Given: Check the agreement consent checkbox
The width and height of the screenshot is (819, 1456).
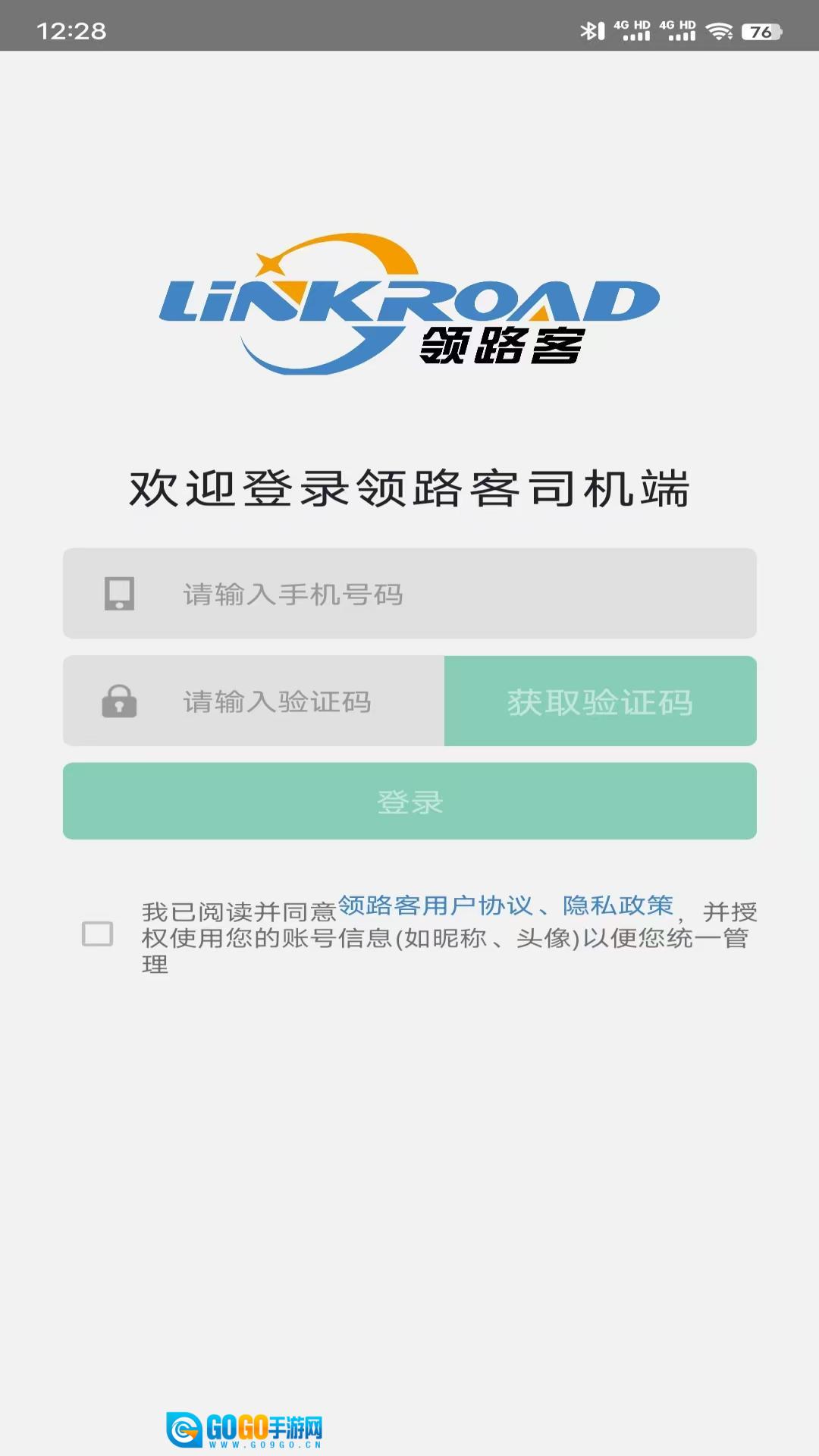Looking at the screenshot, I should 98,934.
